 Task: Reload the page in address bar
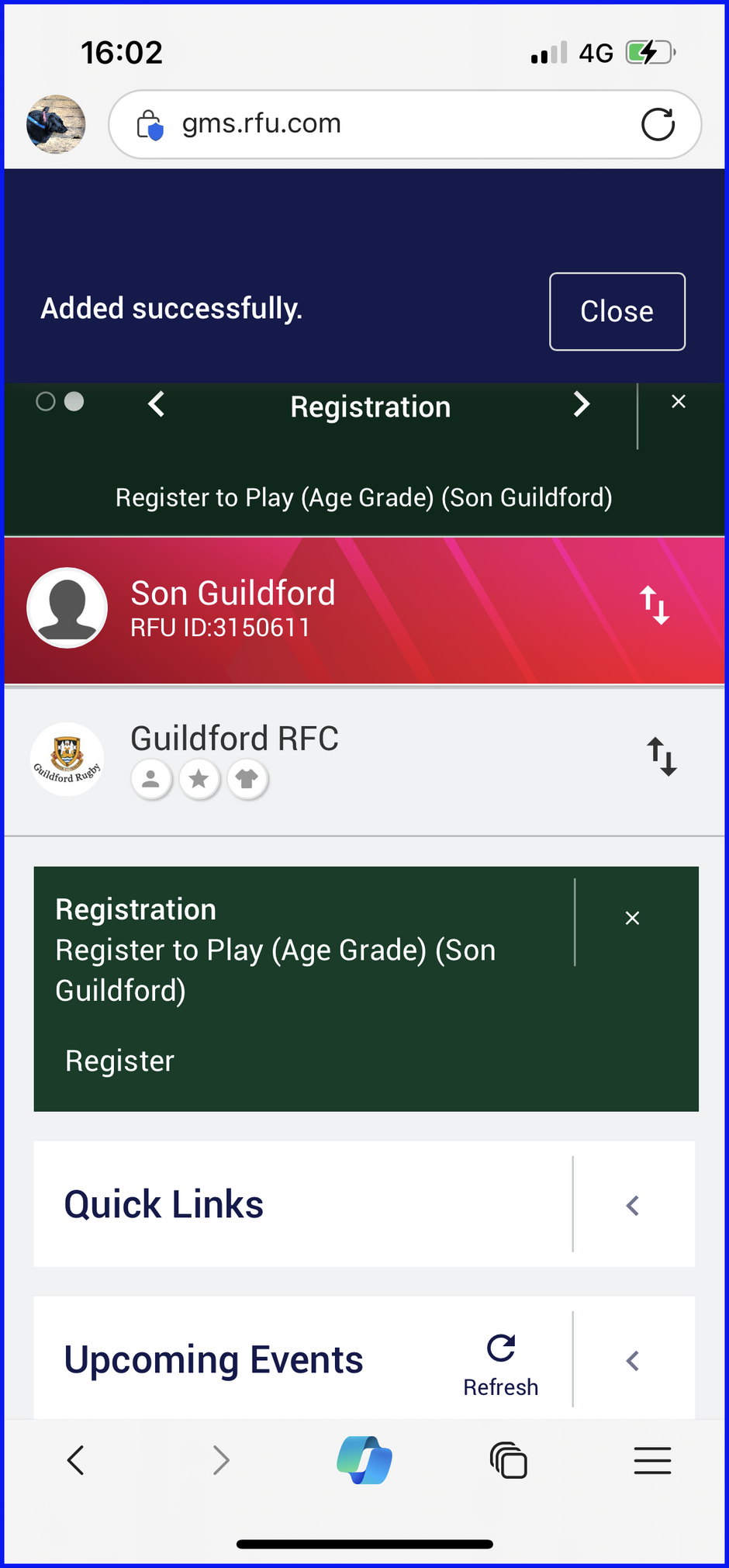pyautogui.click(x=658, y=124)
